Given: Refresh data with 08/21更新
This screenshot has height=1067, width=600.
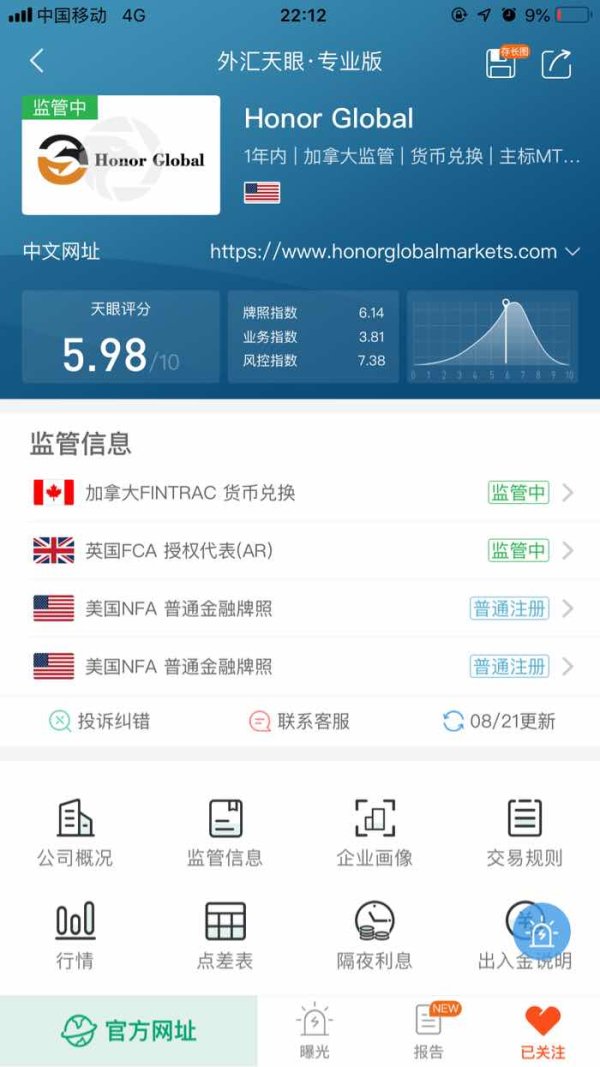Looking at the screenshot, I should click(499, 721).
